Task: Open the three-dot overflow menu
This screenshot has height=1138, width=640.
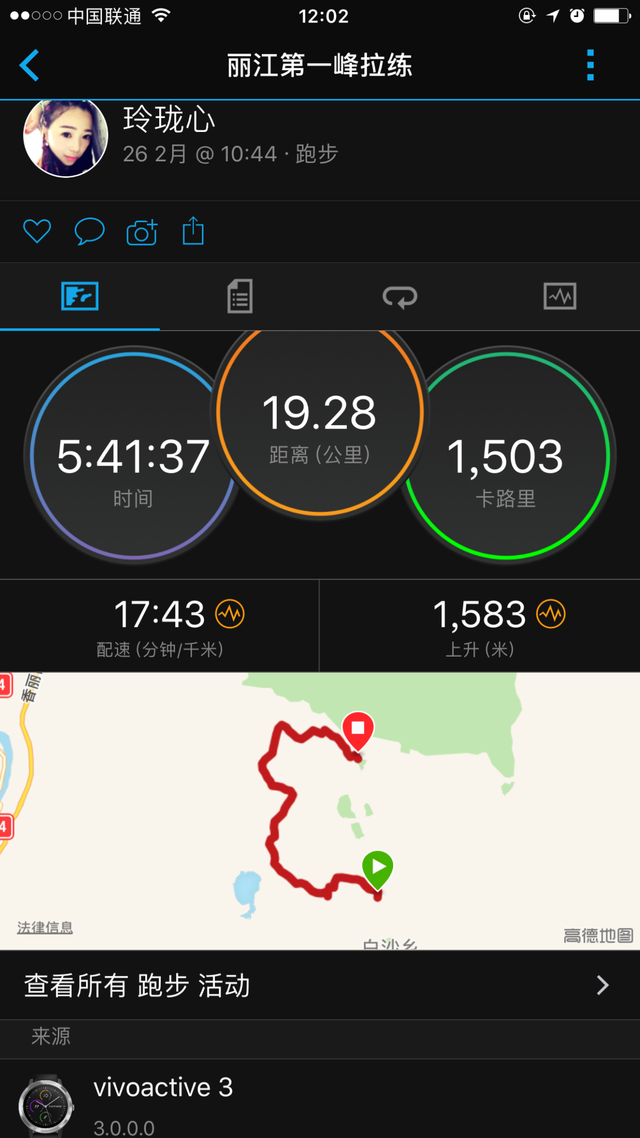Action: 590,66
